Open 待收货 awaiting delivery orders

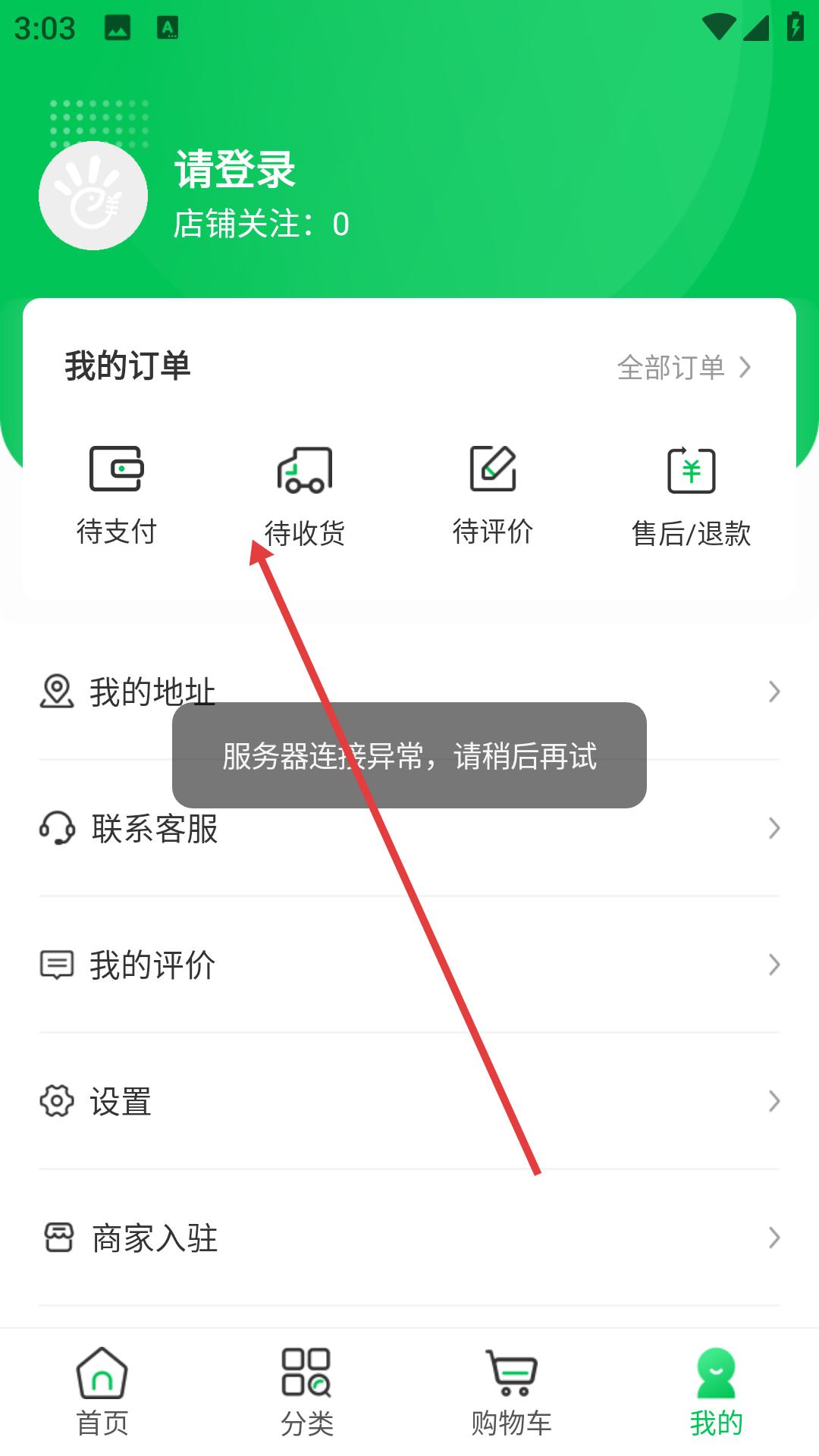[305, 494]
